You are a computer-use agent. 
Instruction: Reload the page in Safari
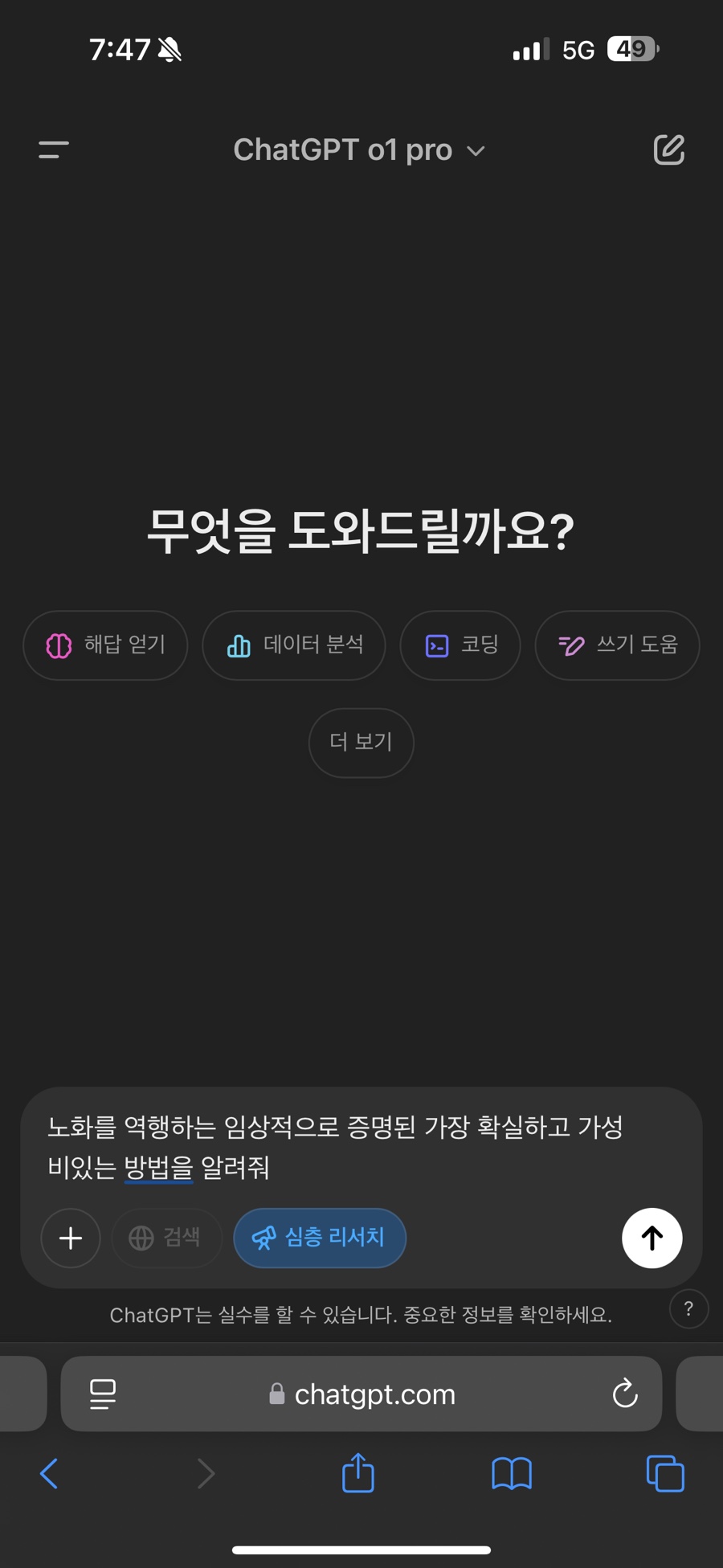624,1394
